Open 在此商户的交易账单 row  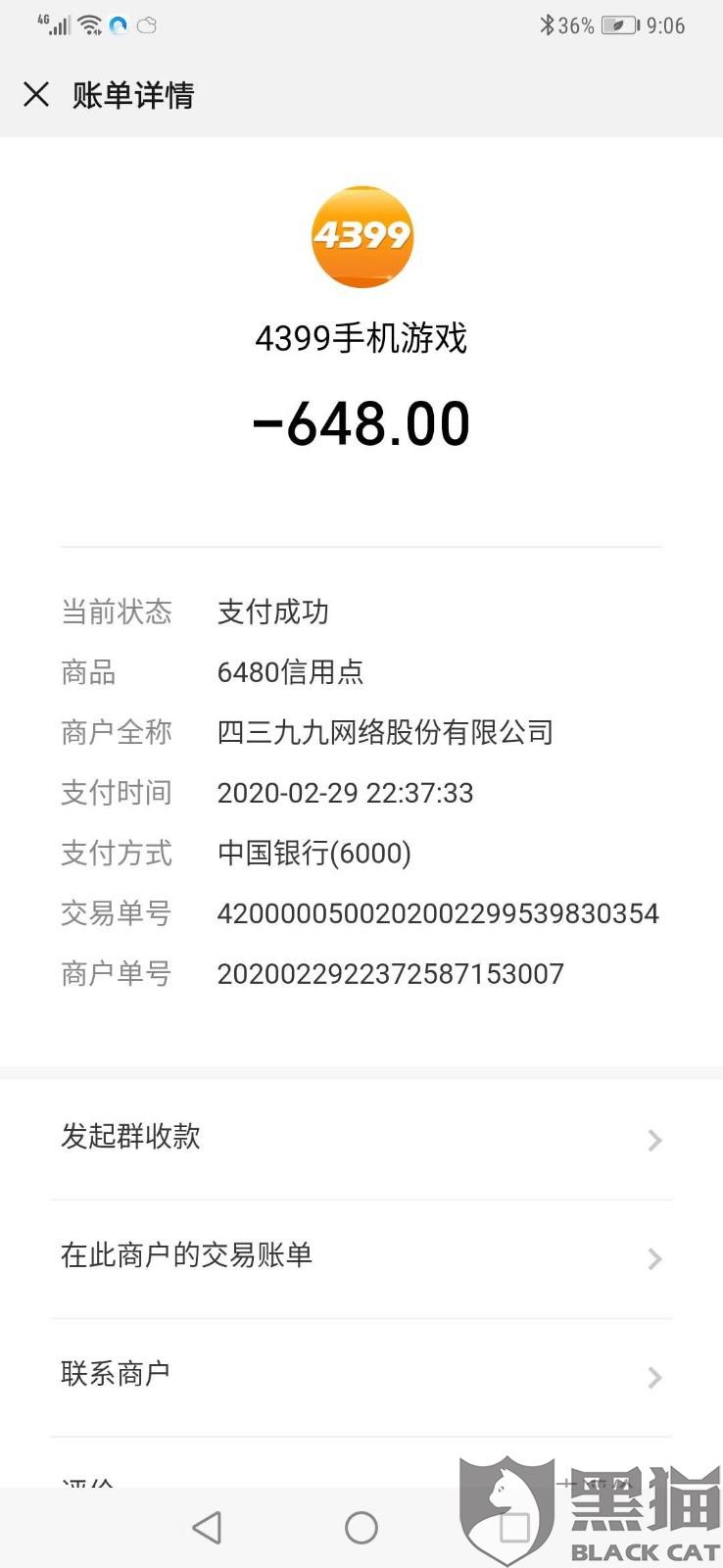point(361,1258)
